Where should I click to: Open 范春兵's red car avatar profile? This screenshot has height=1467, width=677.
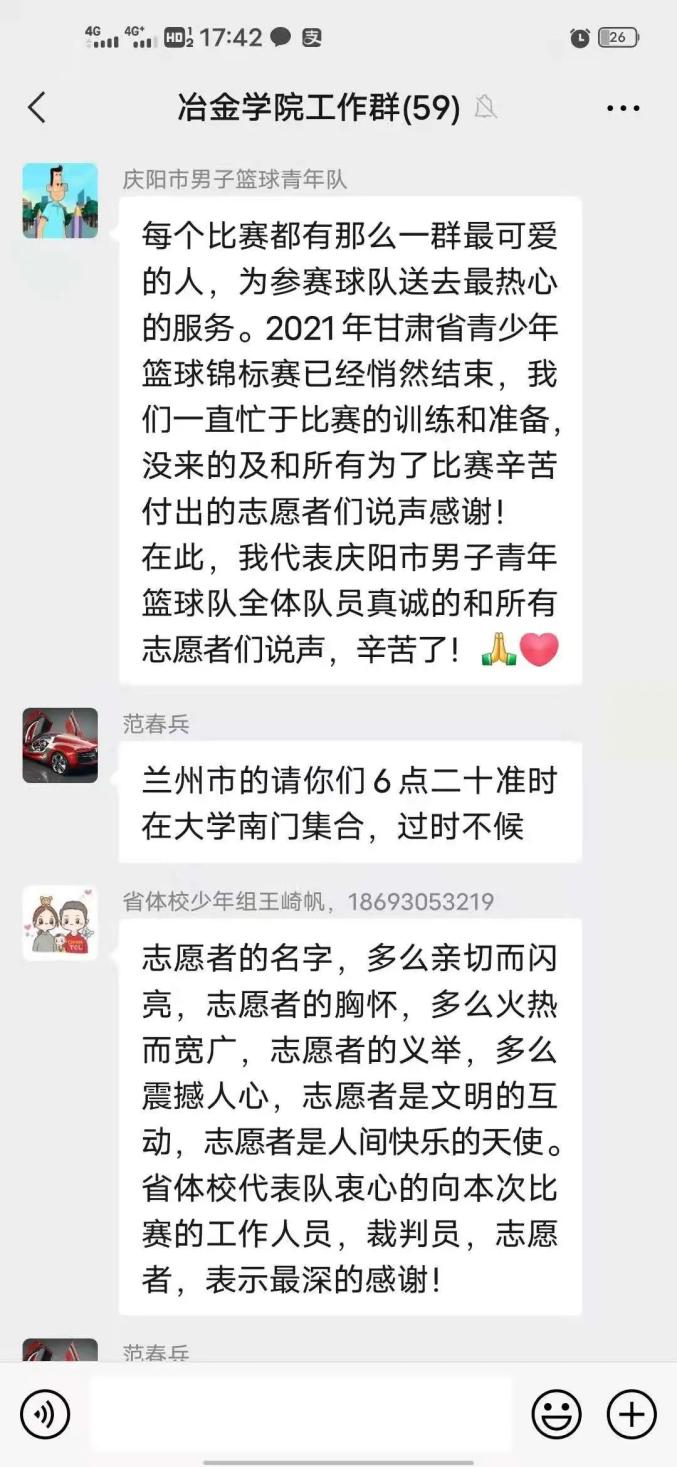click(x=60, y=745)
